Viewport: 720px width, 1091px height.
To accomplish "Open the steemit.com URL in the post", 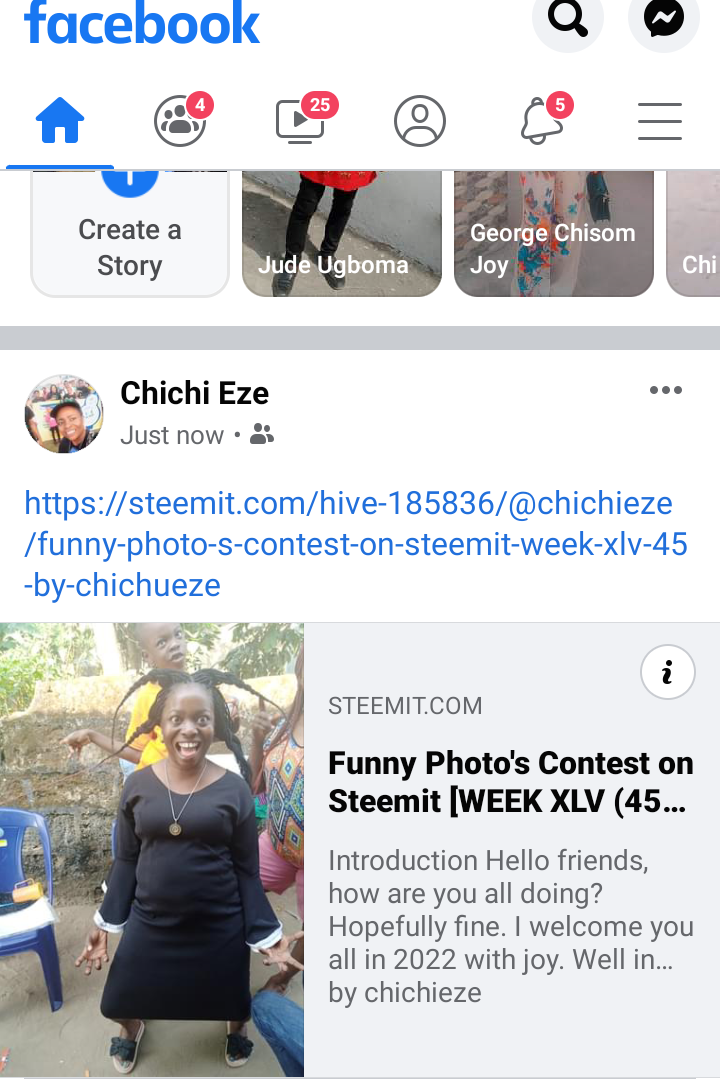I will point(348,544).
